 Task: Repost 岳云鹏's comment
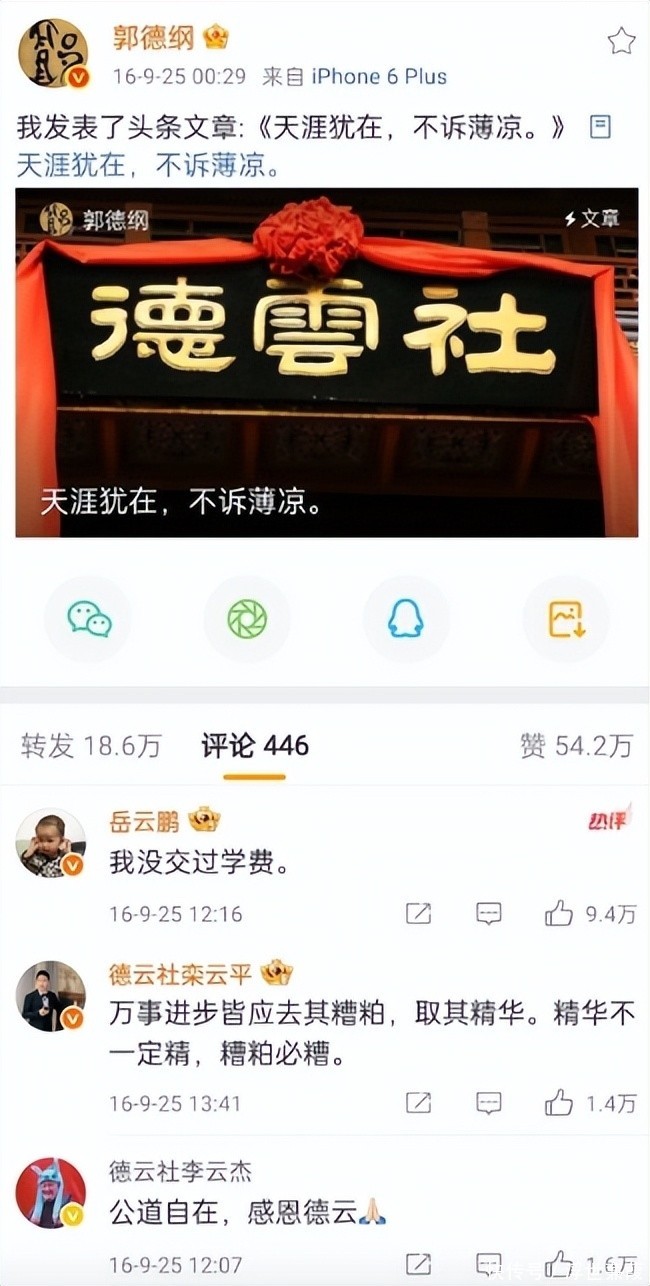(418, 913)
